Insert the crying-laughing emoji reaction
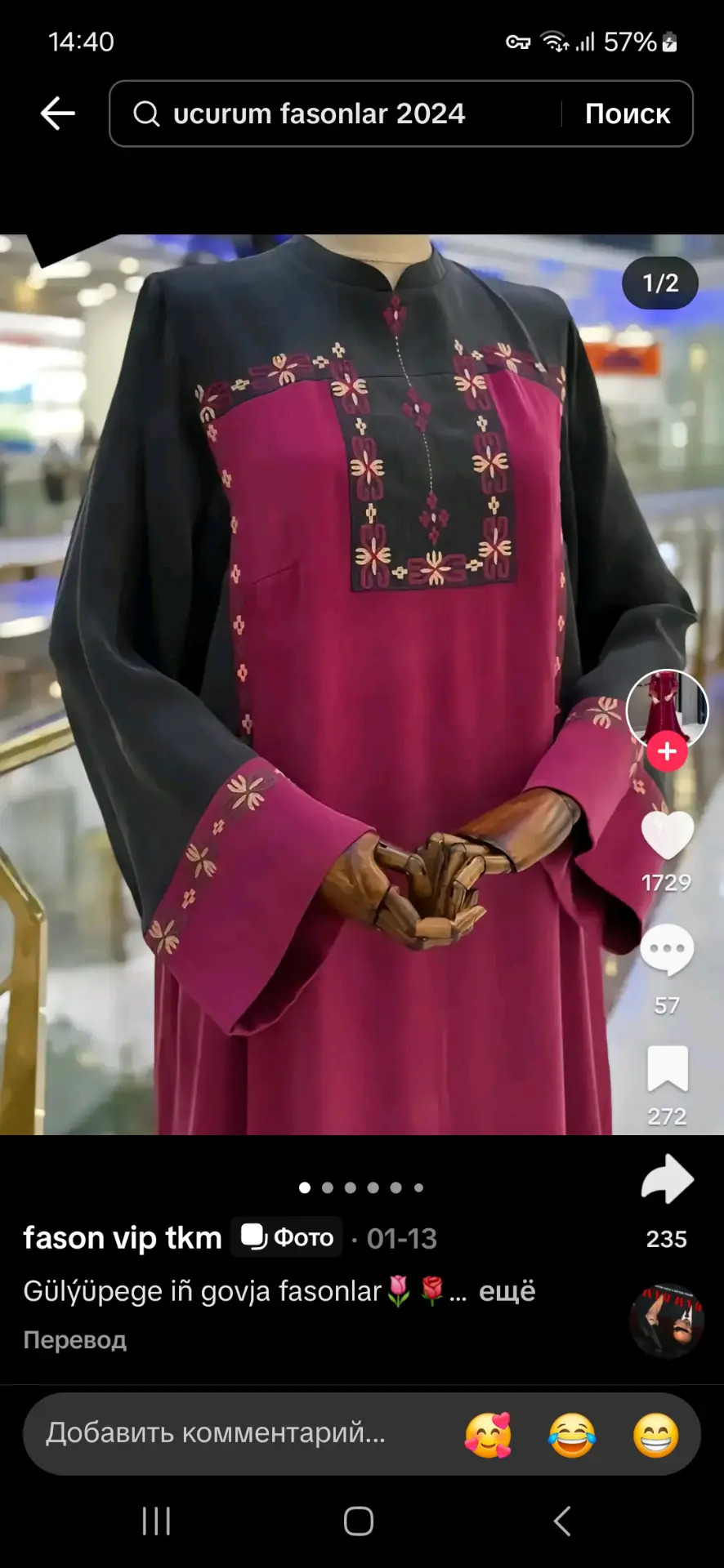 click(x=572, y=1435)
